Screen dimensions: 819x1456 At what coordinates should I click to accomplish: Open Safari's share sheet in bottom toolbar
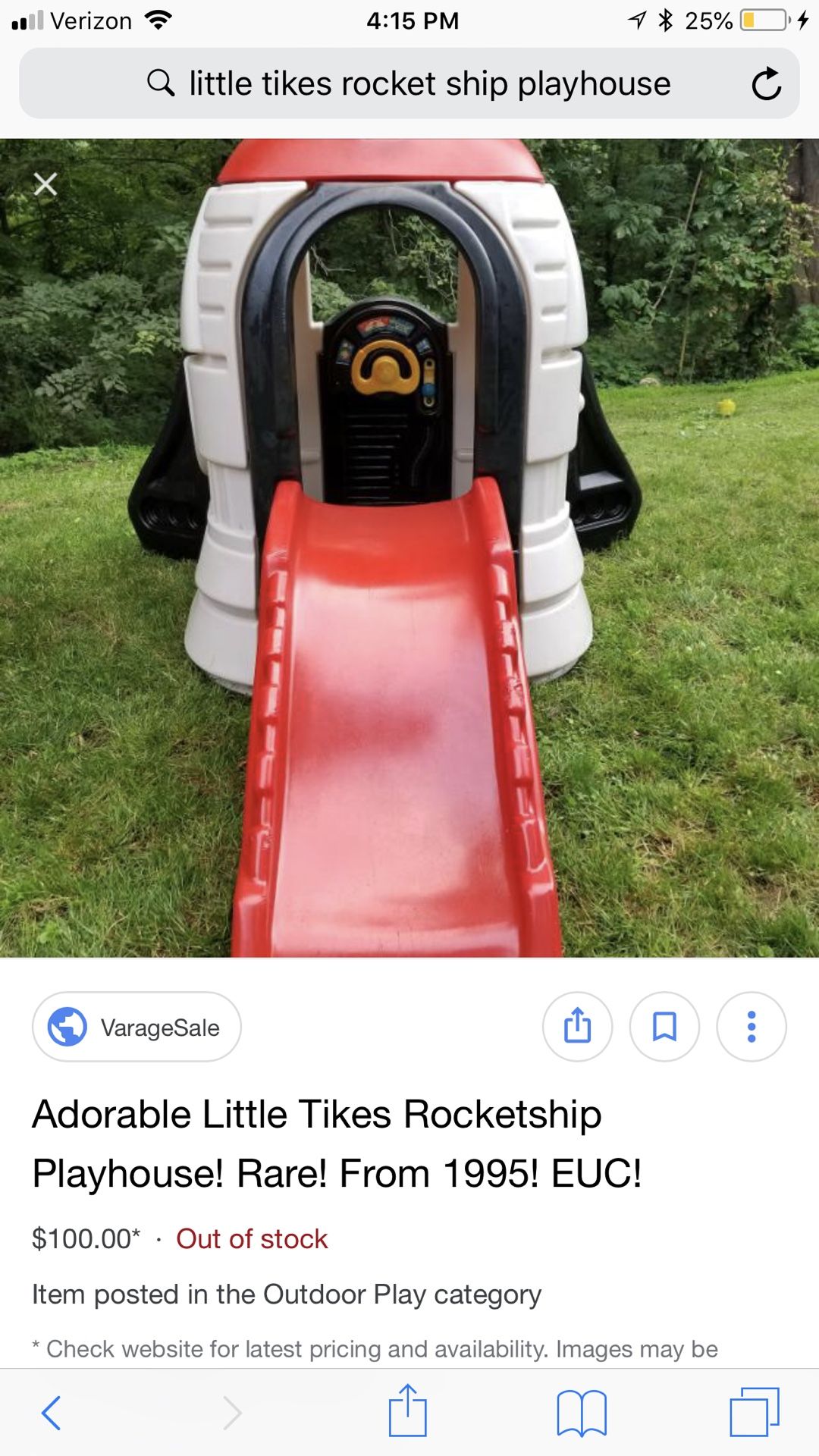tap(408, 1410)
